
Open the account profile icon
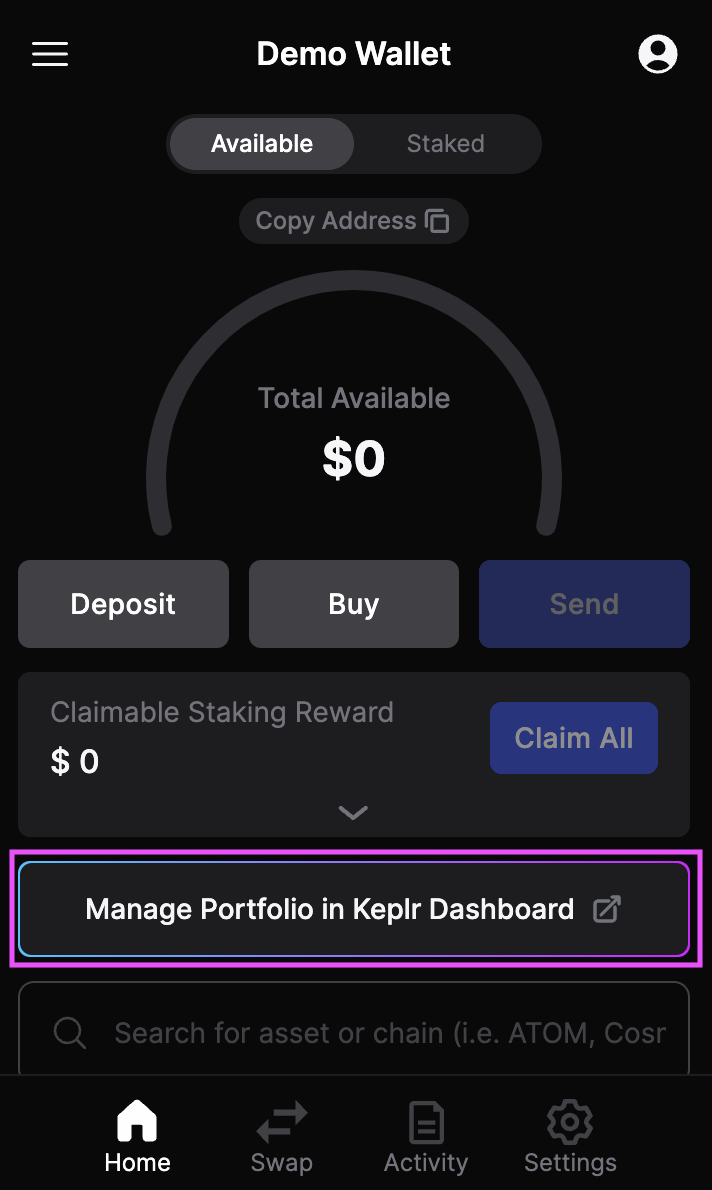tap(657, 54)
